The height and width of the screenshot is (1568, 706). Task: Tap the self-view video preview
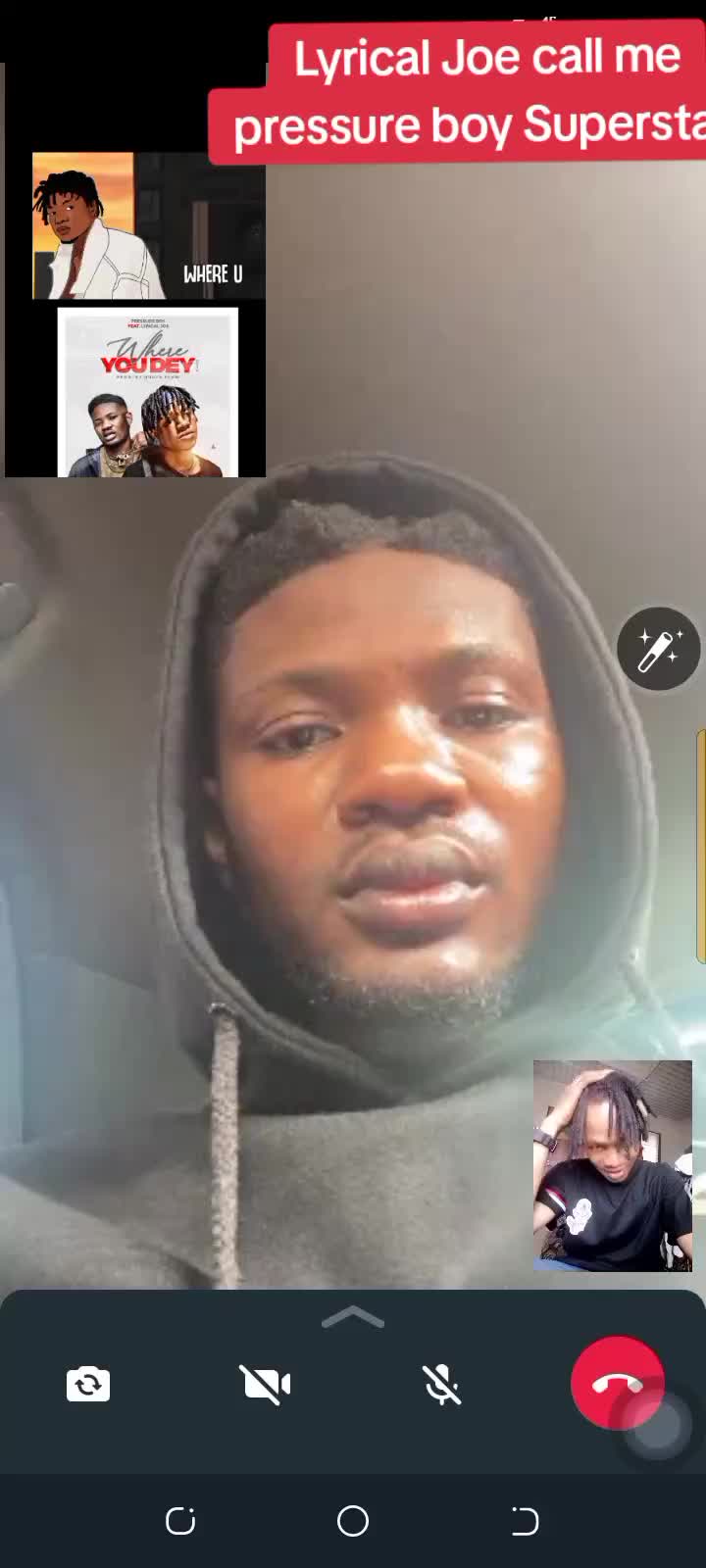coord(612,1165)
